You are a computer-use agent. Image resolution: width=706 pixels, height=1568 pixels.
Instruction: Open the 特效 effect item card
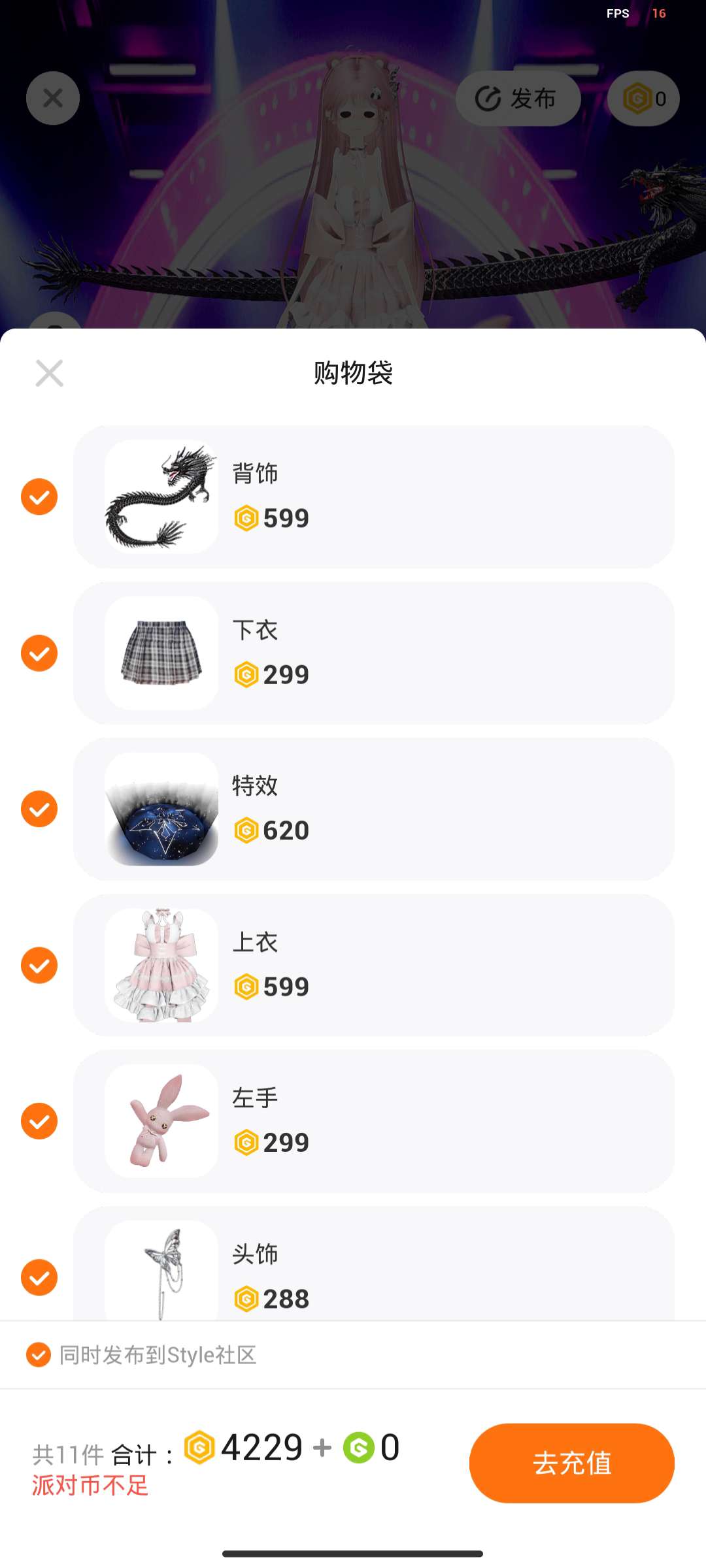[x=373, y=809]
